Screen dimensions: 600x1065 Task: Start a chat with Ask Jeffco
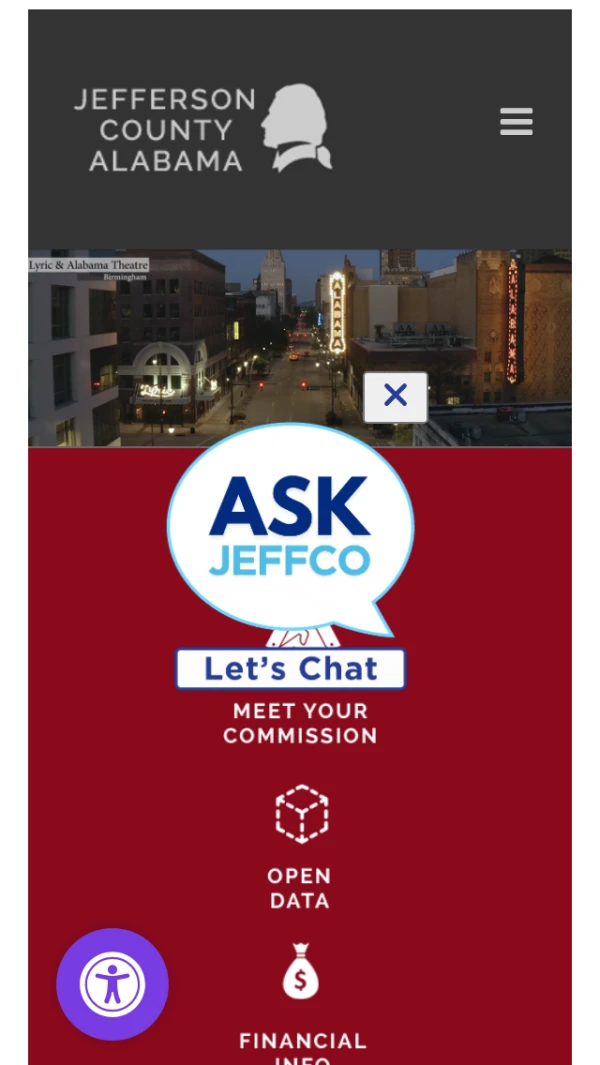pos(290,668)
